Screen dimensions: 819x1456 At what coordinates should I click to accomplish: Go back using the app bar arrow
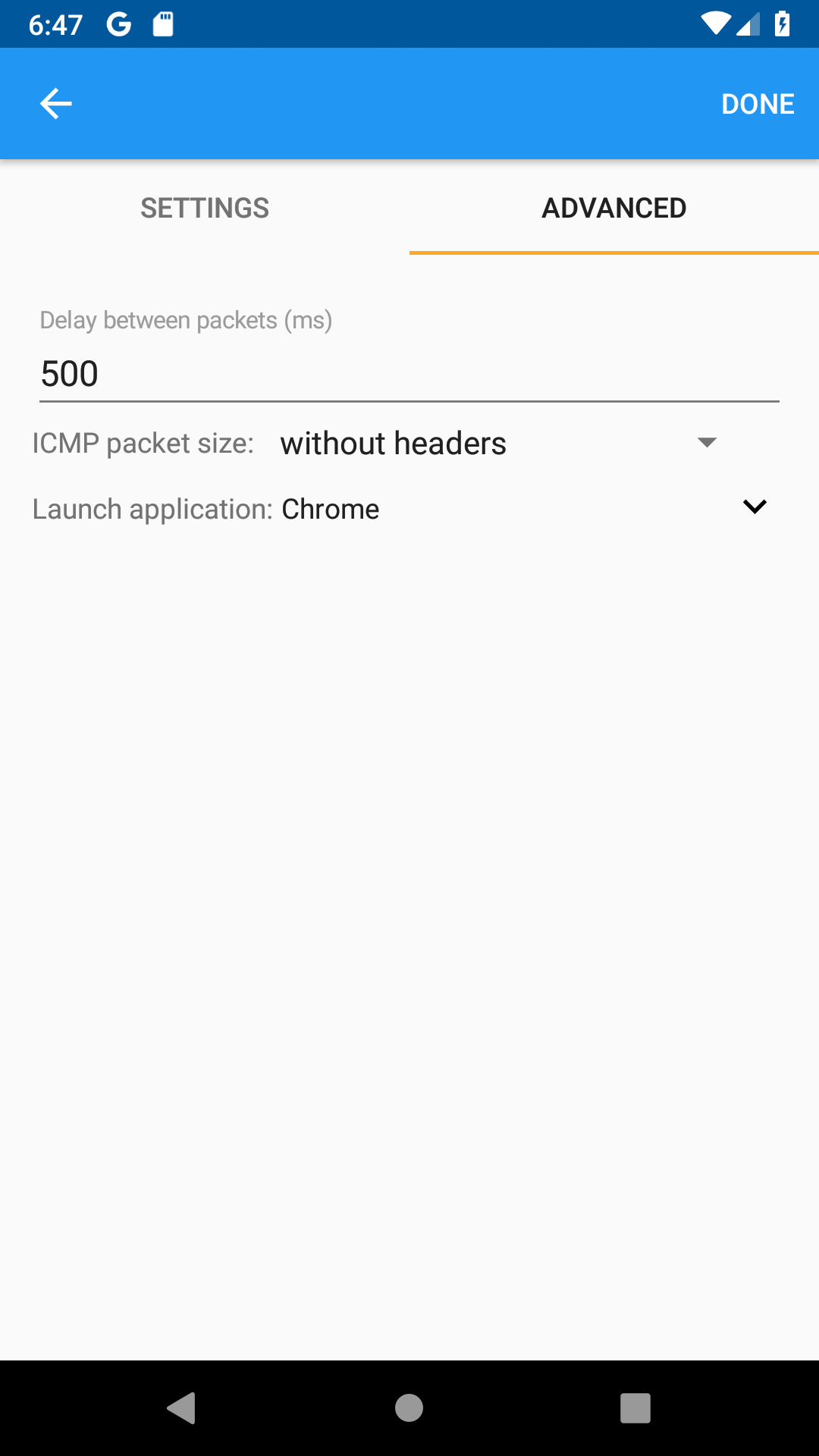click(55, 104)
